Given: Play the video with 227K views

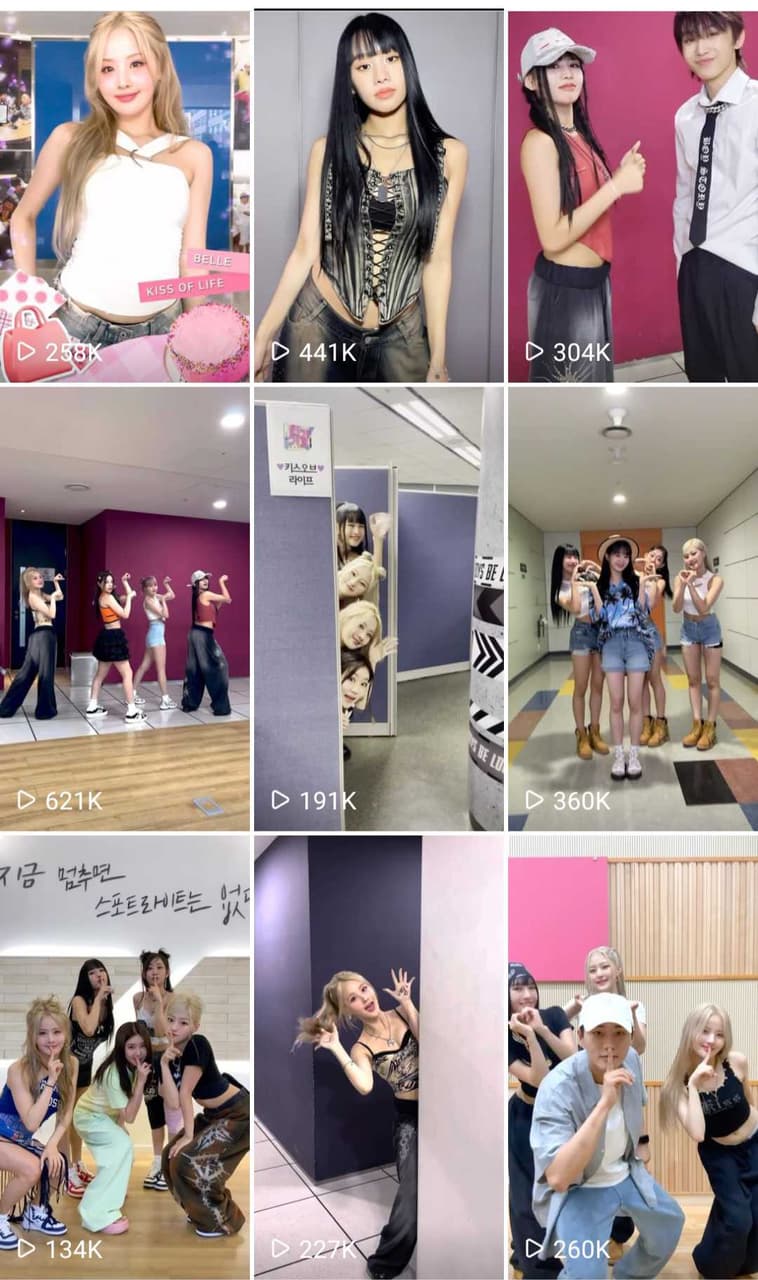Looking at the screenshot, I should point(378,1056).
